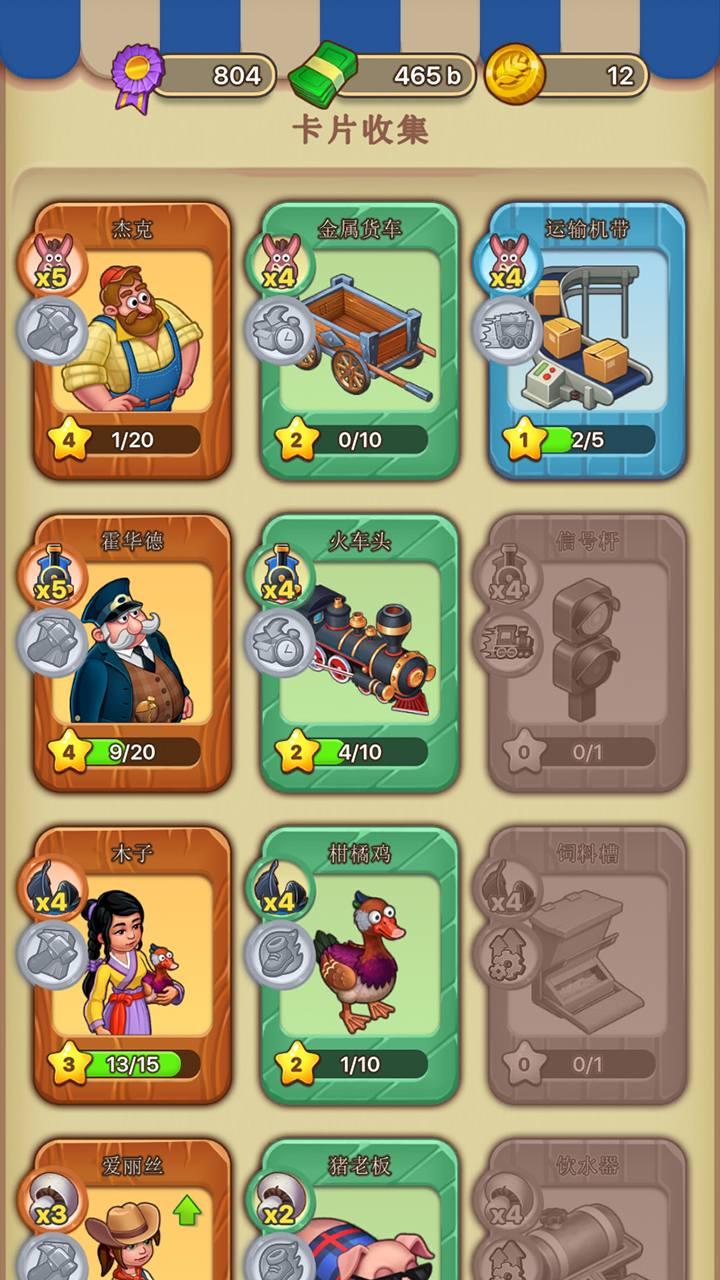Tap the locked 信号杆 card
The height and width of the screenshot is (1280, 720).
coord(587,652)
